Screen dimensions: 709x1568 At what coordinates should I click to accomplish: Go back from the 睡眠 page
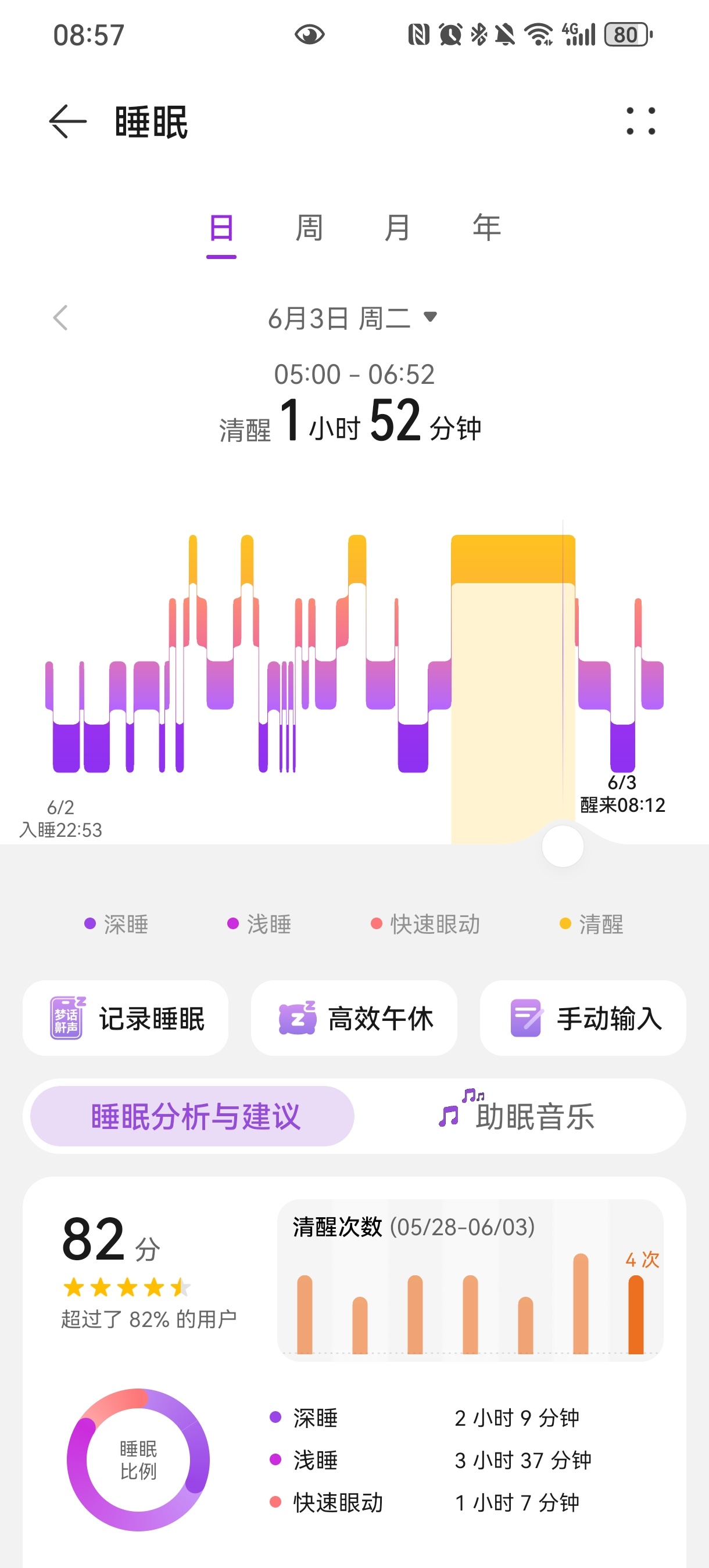tap(67, 121)
